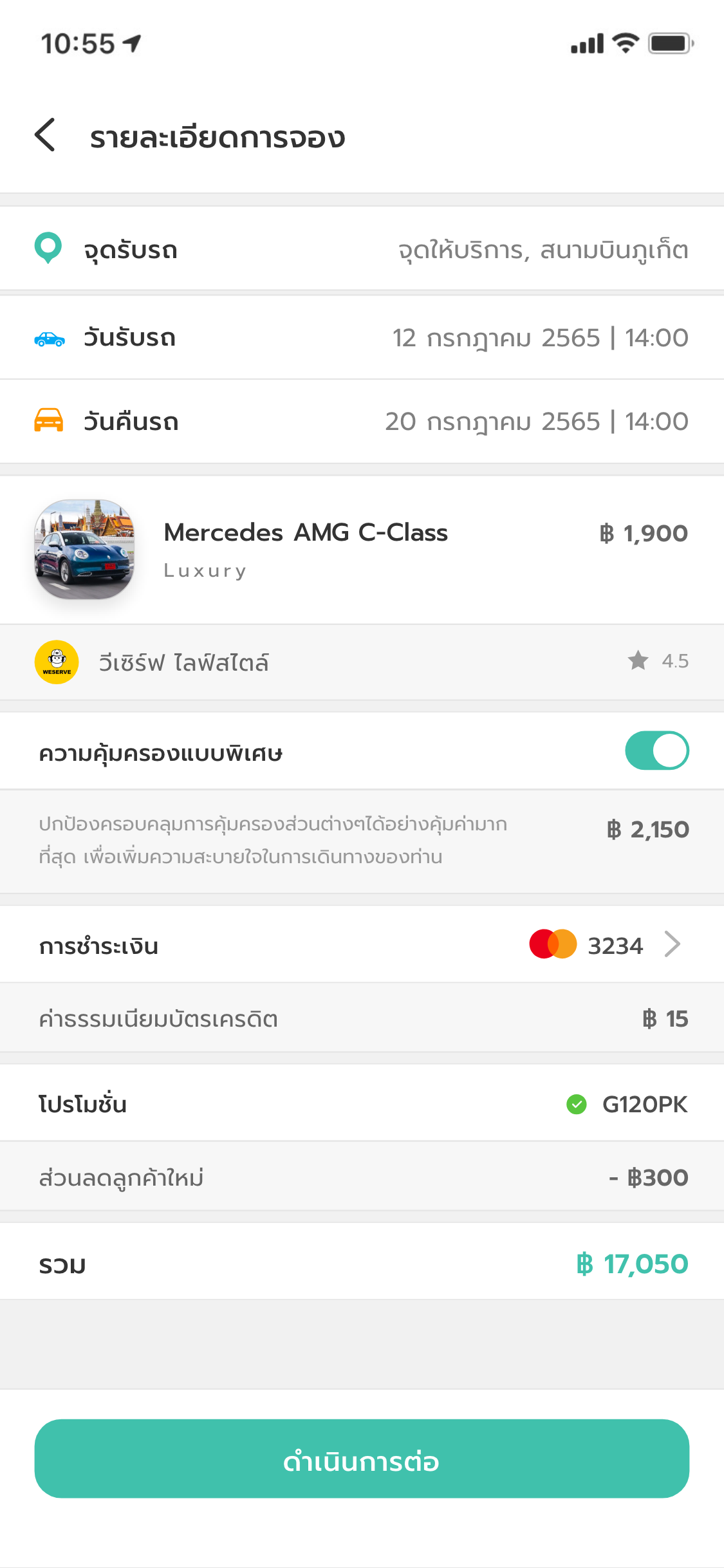Click the blue car icon beside วันรับรถ
The width and height of the screenshot is (724, 1568).
click(48, 337)
